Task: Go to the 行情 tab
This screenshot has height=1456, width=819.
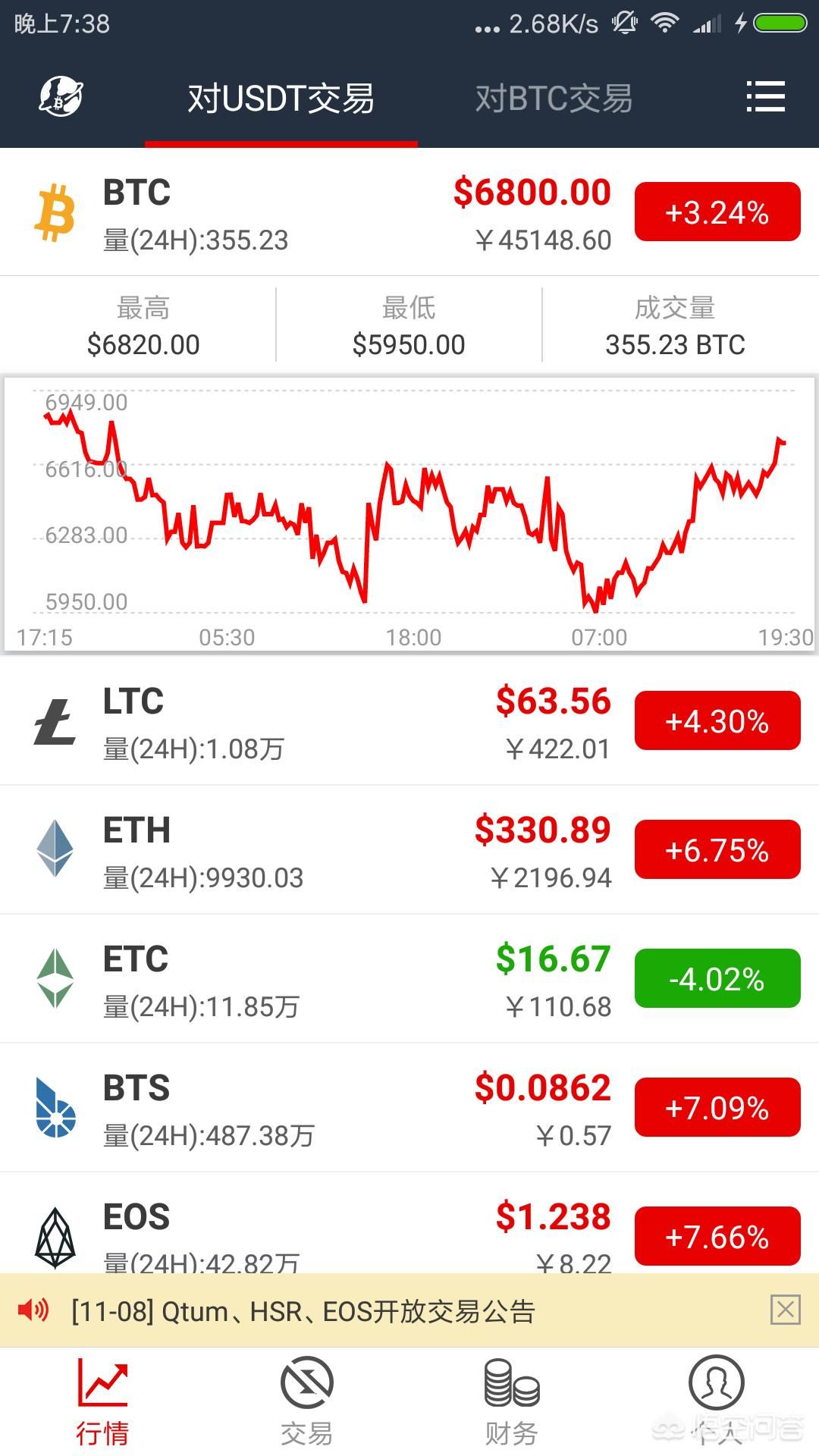Action: (x=102, y=1403)
